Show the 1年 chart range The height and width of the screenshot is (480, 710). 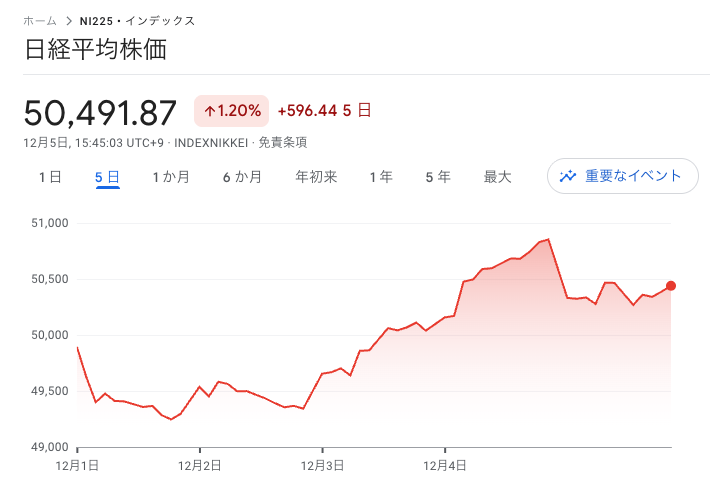pyautogui.click(x=381, y=177)
